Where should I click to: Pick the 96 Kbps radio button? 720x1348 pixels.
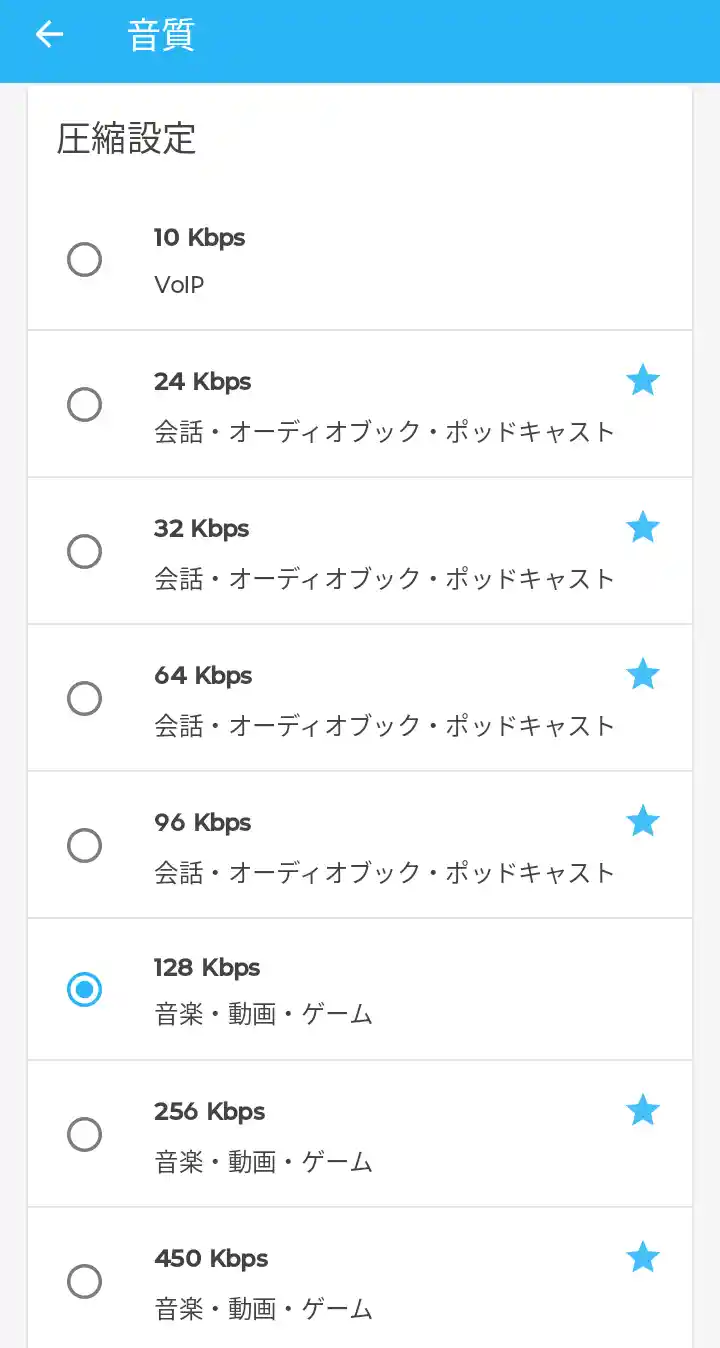pyautogui.click(x=84, y=845)
